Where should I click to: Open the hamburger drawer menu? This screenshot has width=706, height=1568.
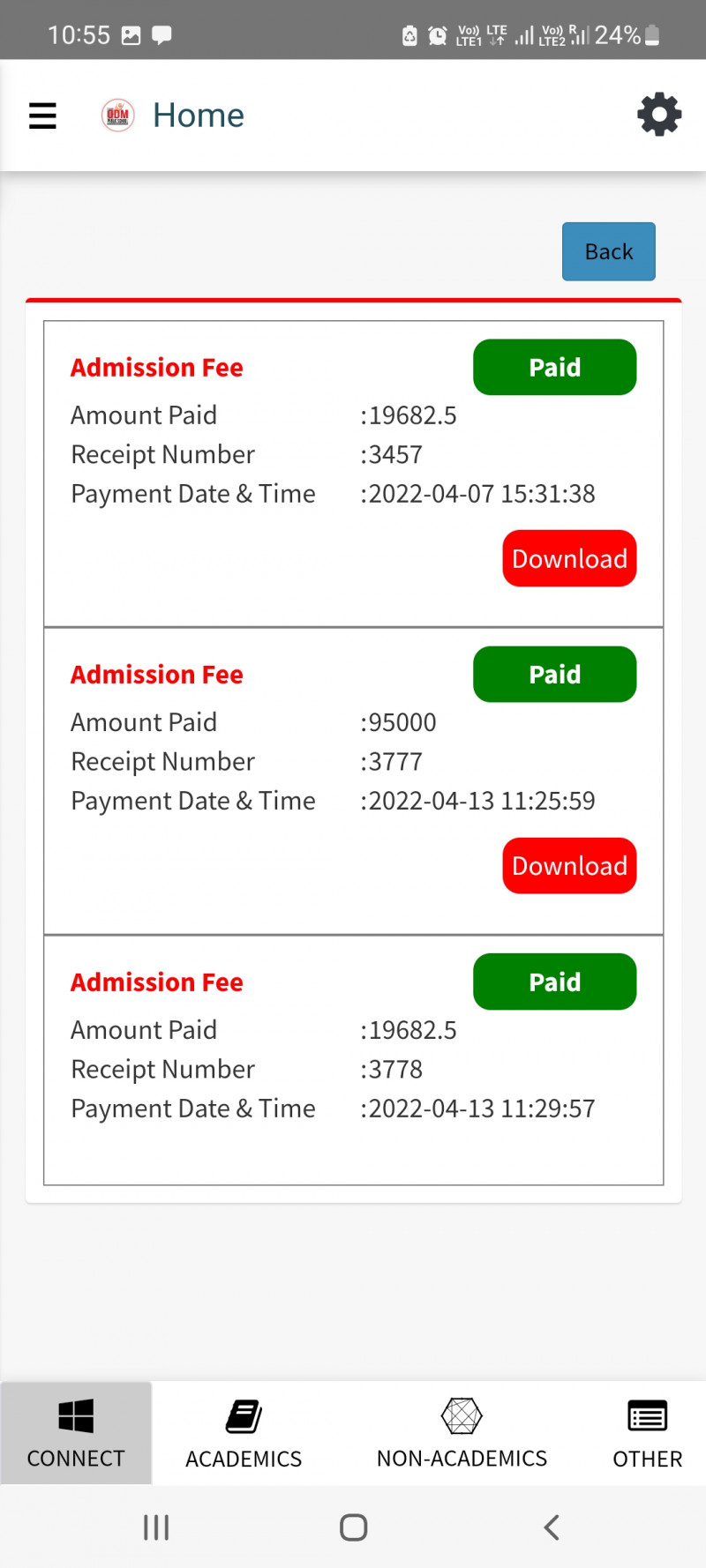click(x=42, y=116)
